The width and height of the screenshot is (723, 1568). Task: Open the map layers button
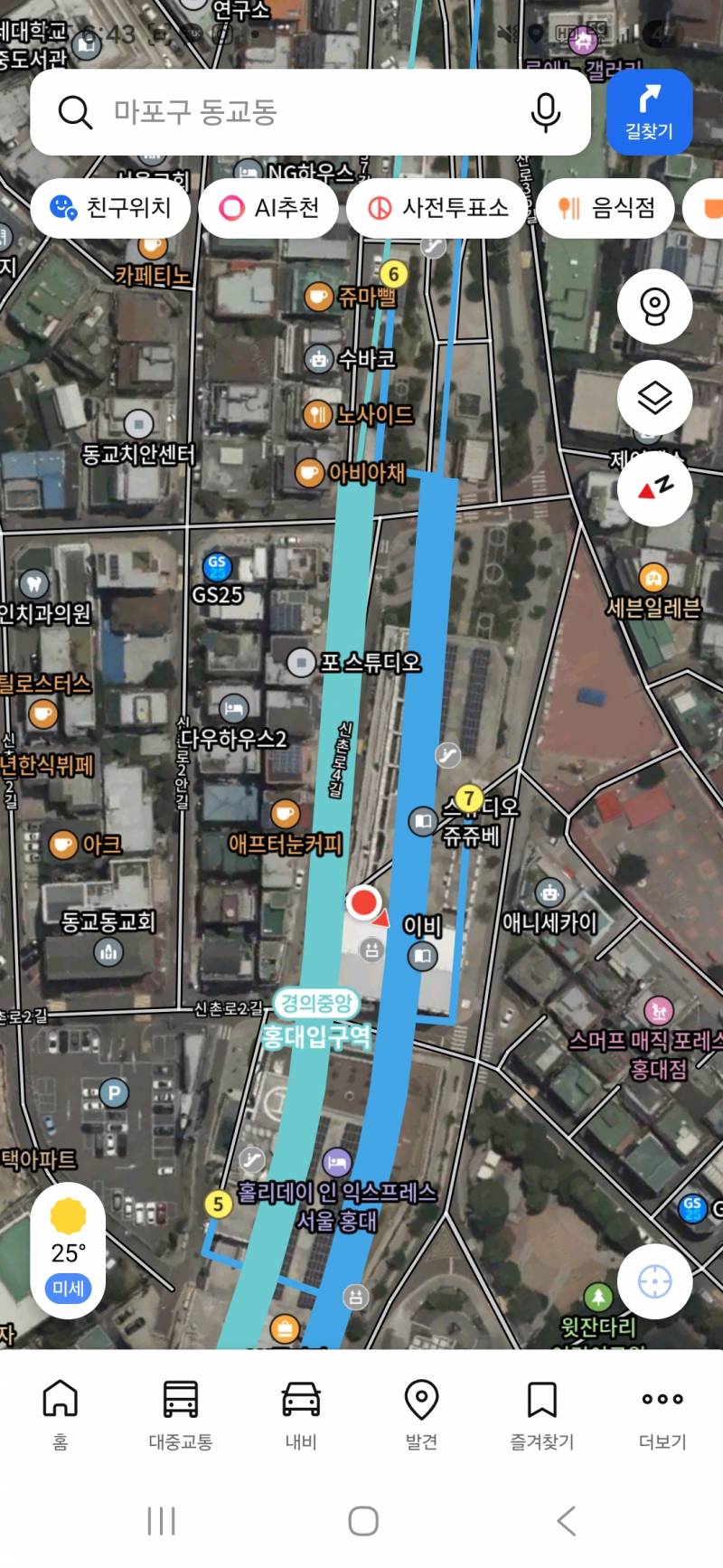(654, 398)
